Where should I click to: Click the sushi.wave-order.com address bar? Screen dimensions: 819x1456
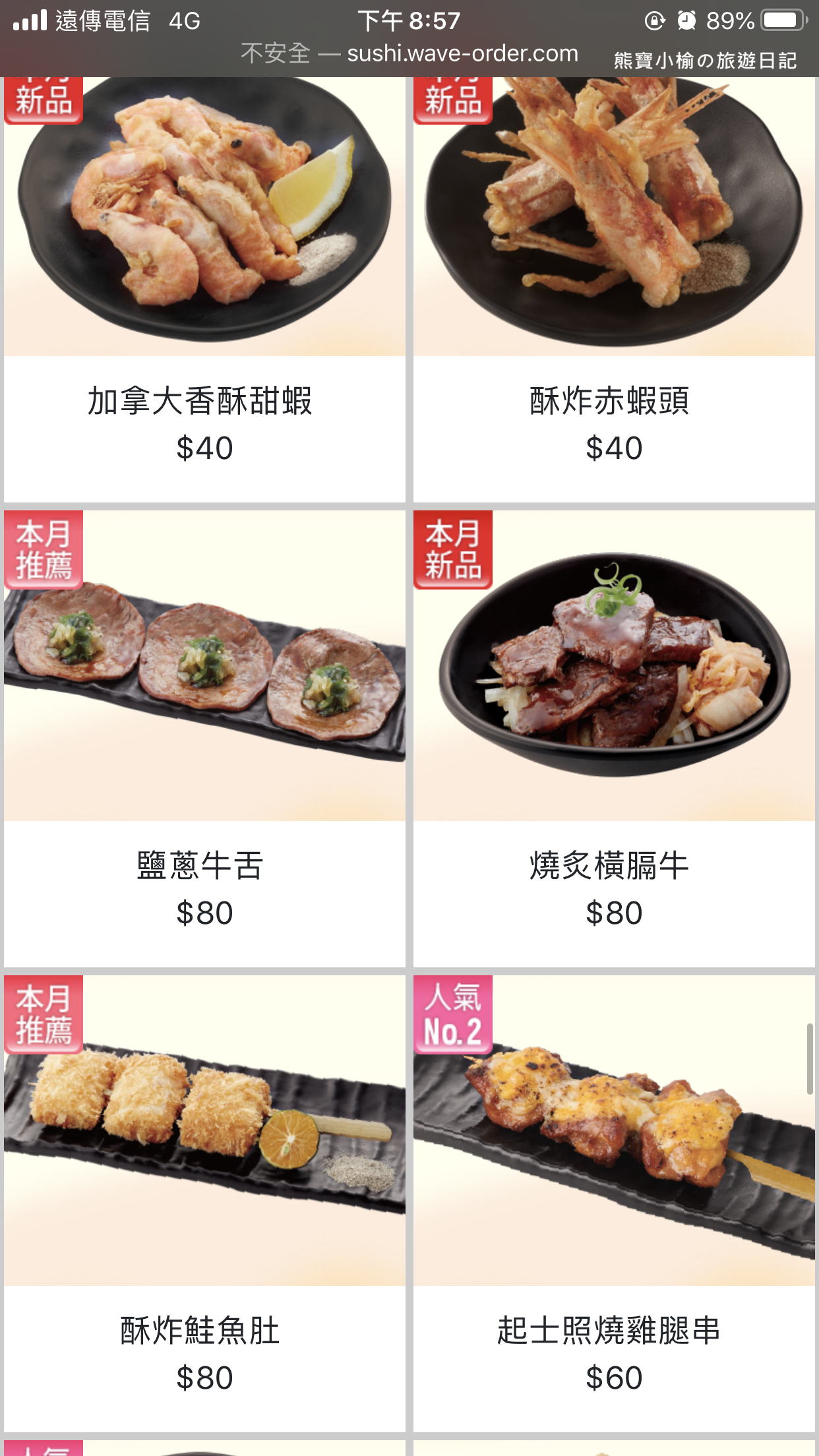pyautogui.click(x=409, y=54)
